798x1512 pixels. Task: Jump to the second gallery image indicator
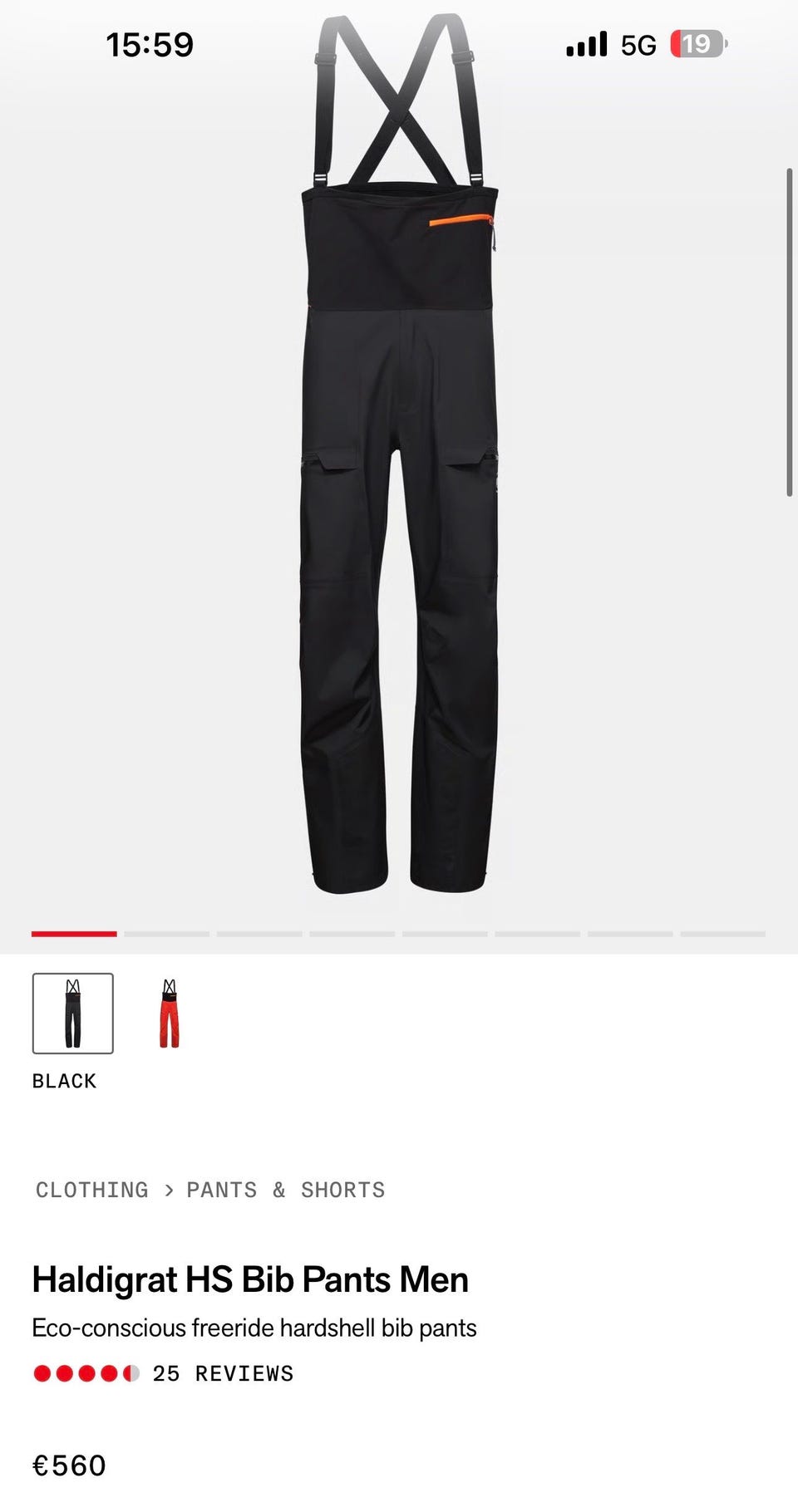pos(166,934)
